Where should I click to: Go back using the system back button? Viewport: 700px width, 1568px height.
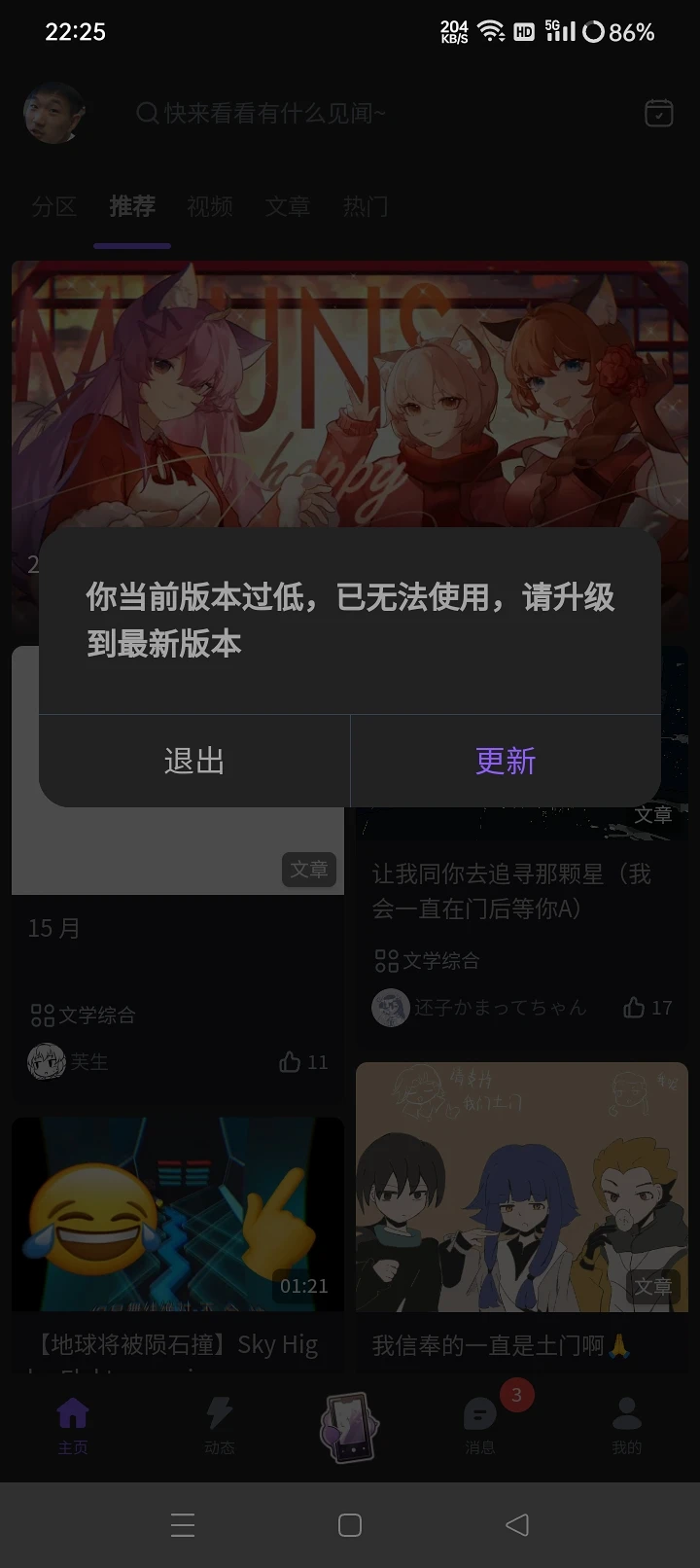pos(517,1524)
